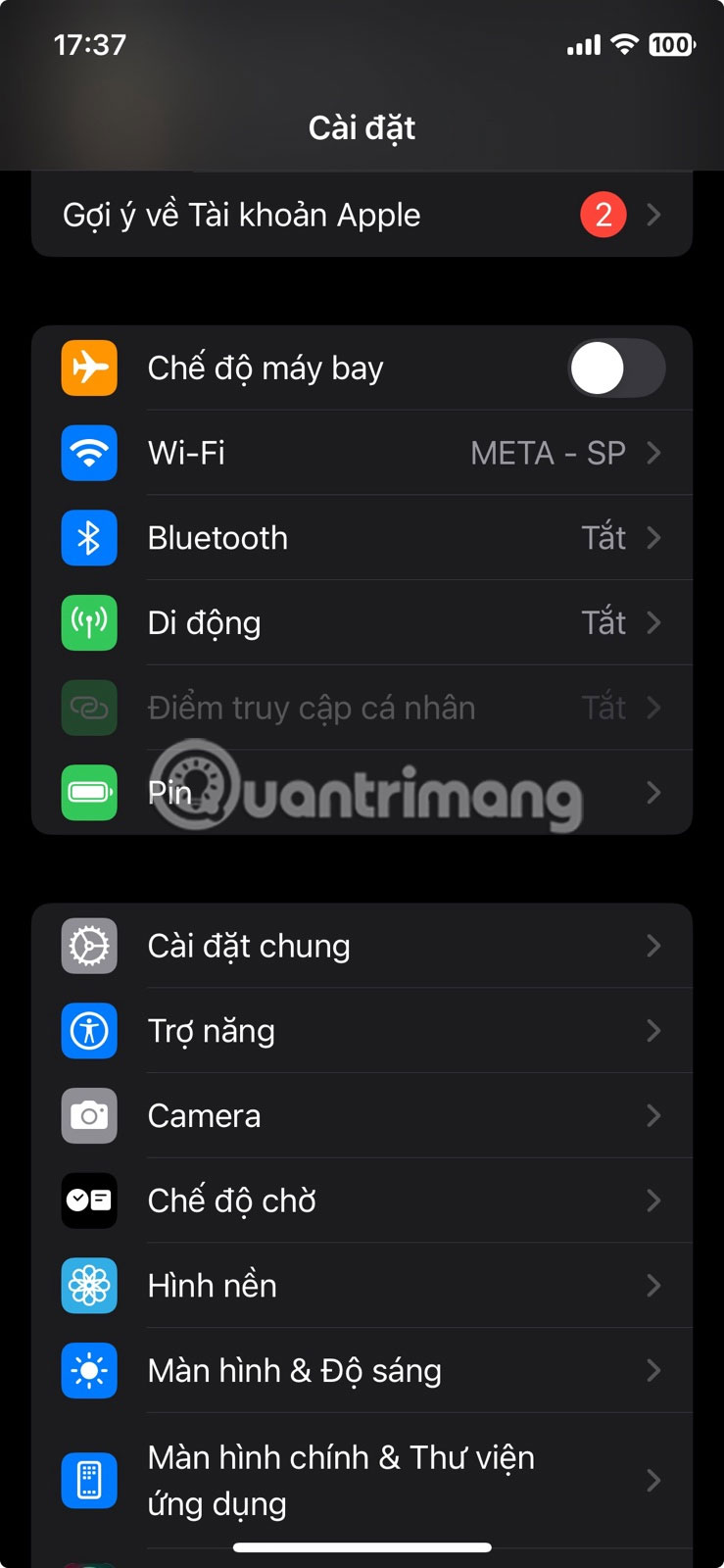The width and height of the screenshot is (724, 1568).
Task: Tap the Pin battery icon
Action: pos(88,793)
